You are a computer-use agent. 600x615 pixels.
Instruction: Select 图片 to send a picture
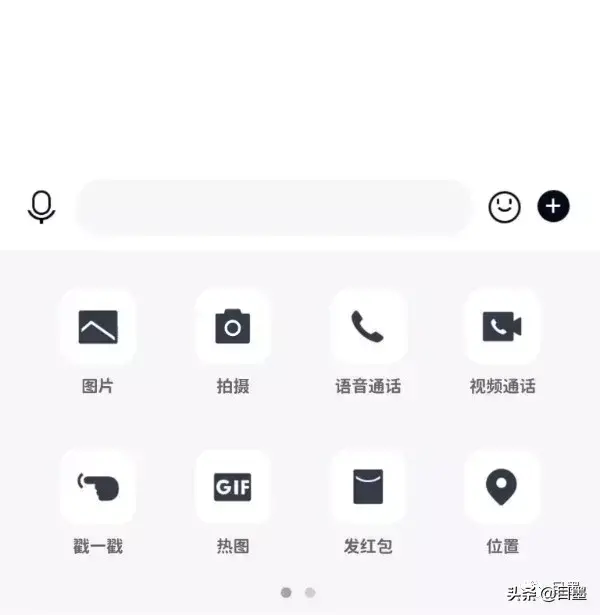tap(98, 327)
